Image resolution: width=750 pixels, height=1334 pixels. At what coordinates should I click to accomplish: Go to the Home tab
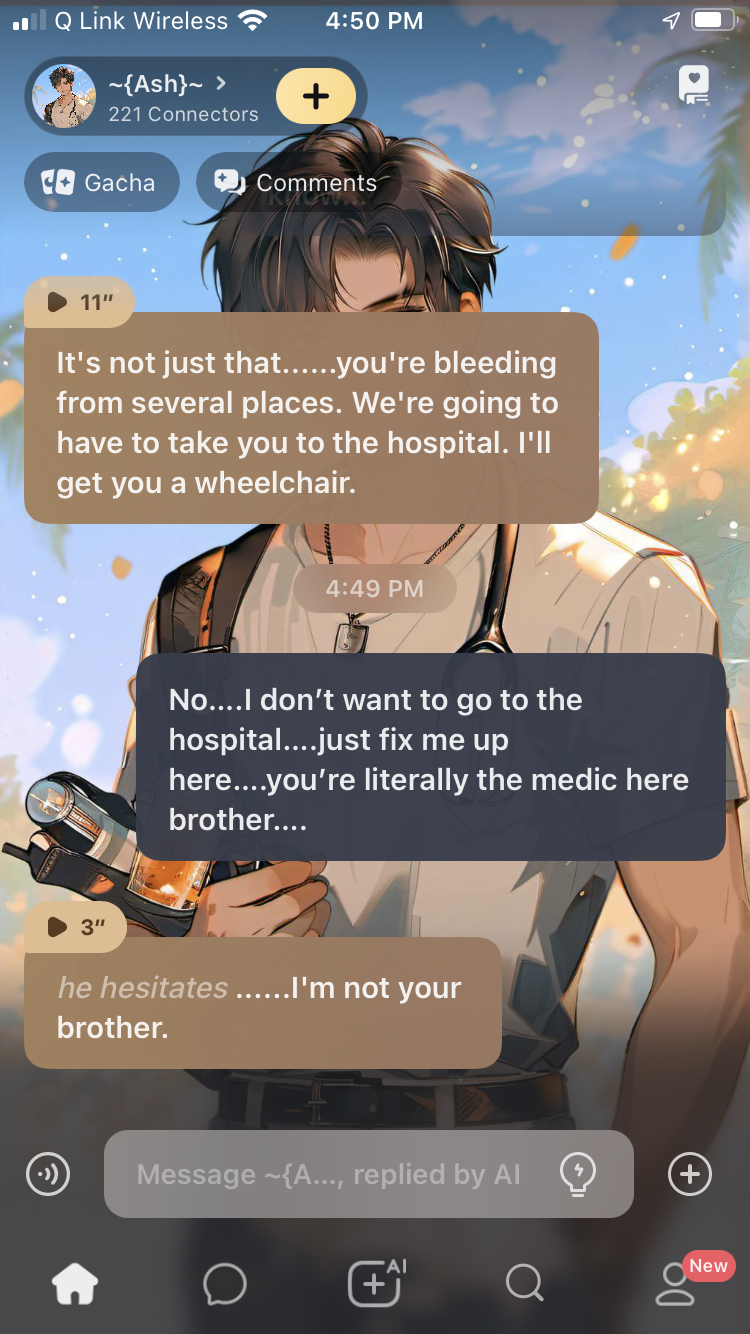[75, 1283]
